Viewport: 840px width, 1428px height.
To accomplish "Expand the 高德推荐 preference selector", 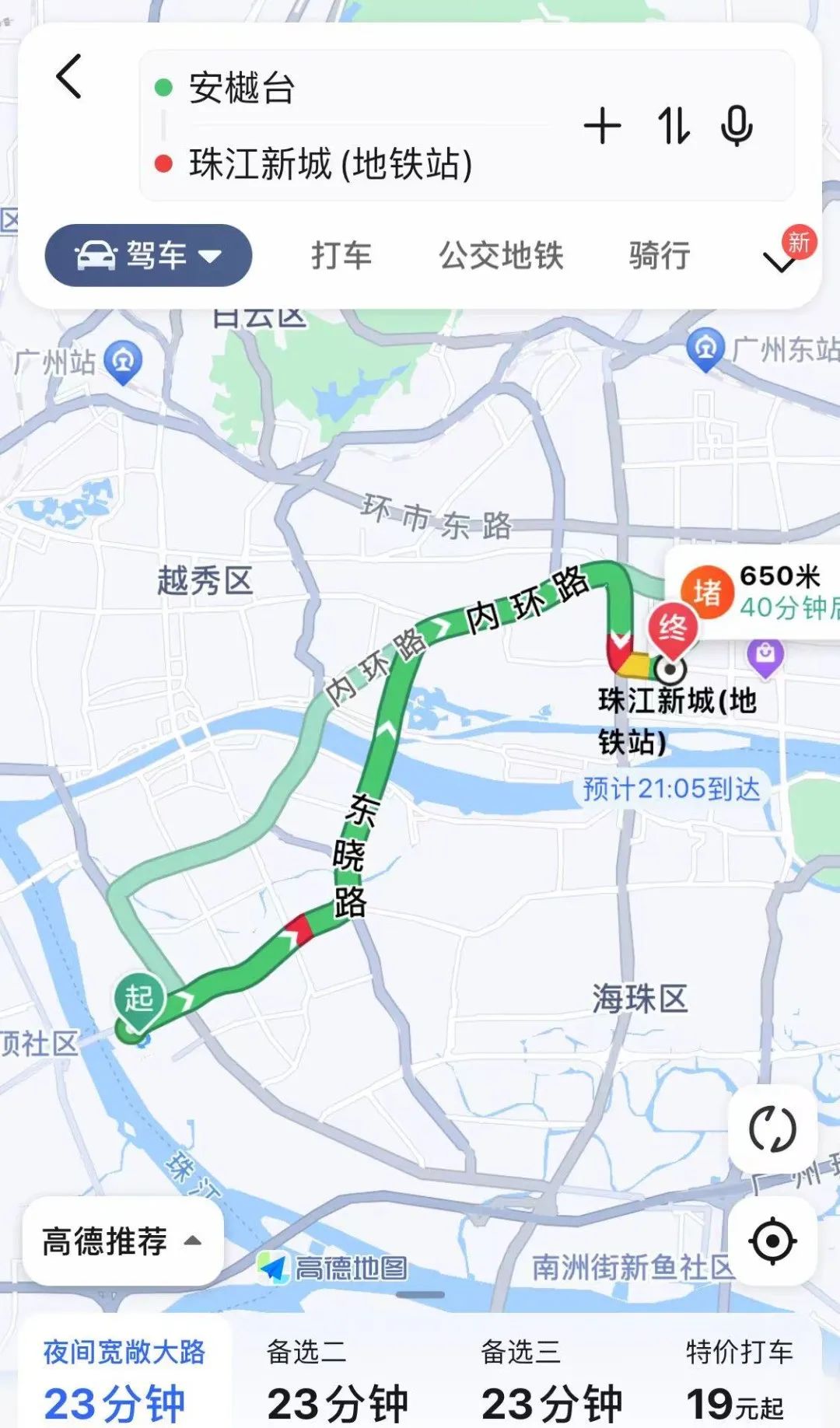I will [123, 1241].
